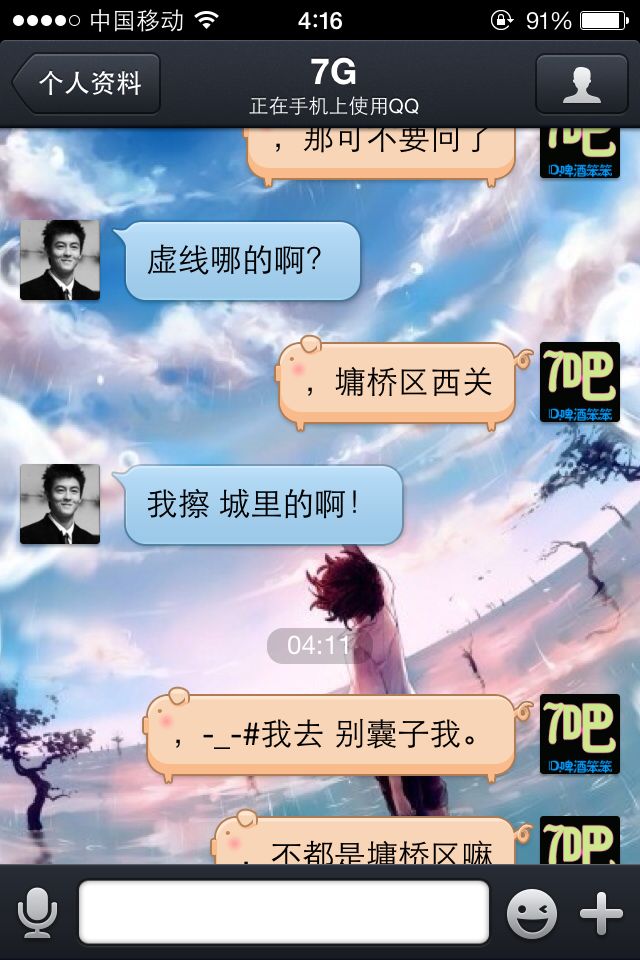Open the emoji picker
640x960 pixels.
pos(532,913)
